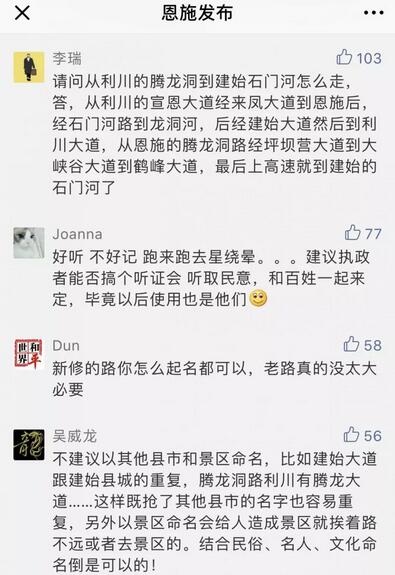The height and width of the screenshot is (575, 395).
Task: Close the 恩施发布 page
Action: [22, 13]
